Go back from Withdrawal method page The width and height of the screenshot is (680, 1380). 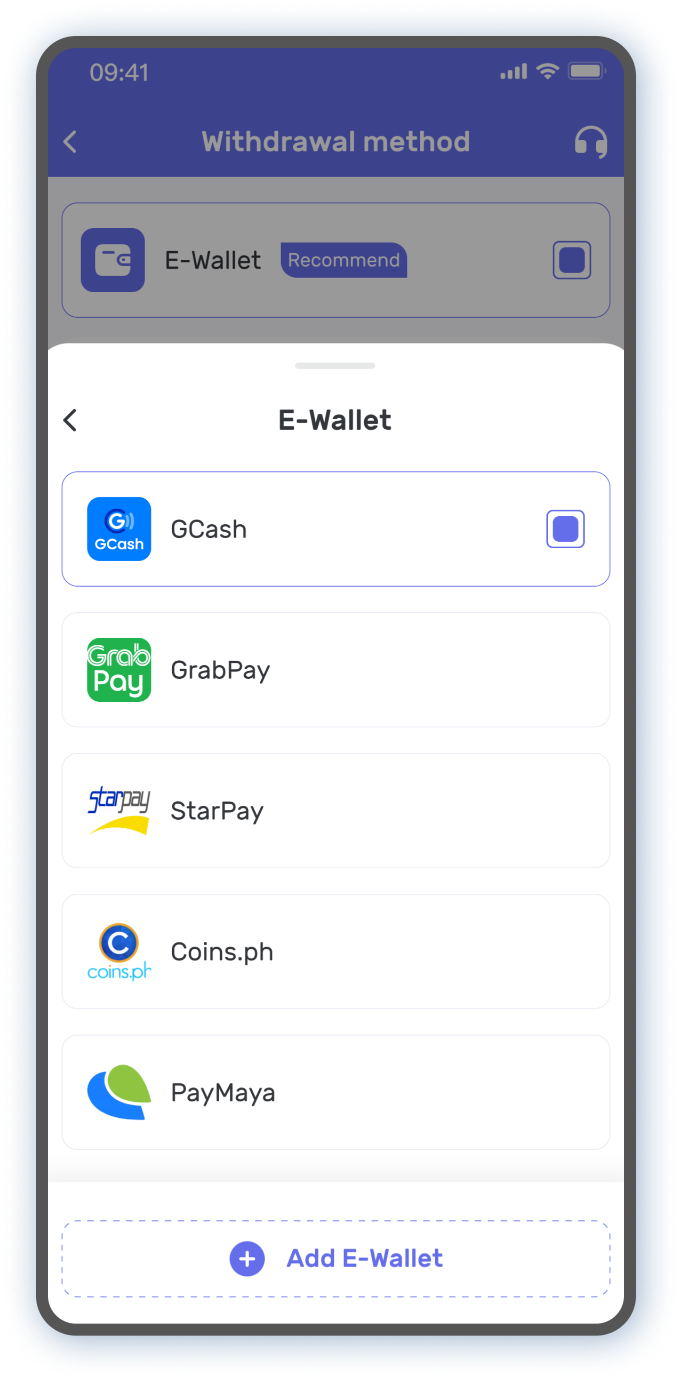point(70,142)
